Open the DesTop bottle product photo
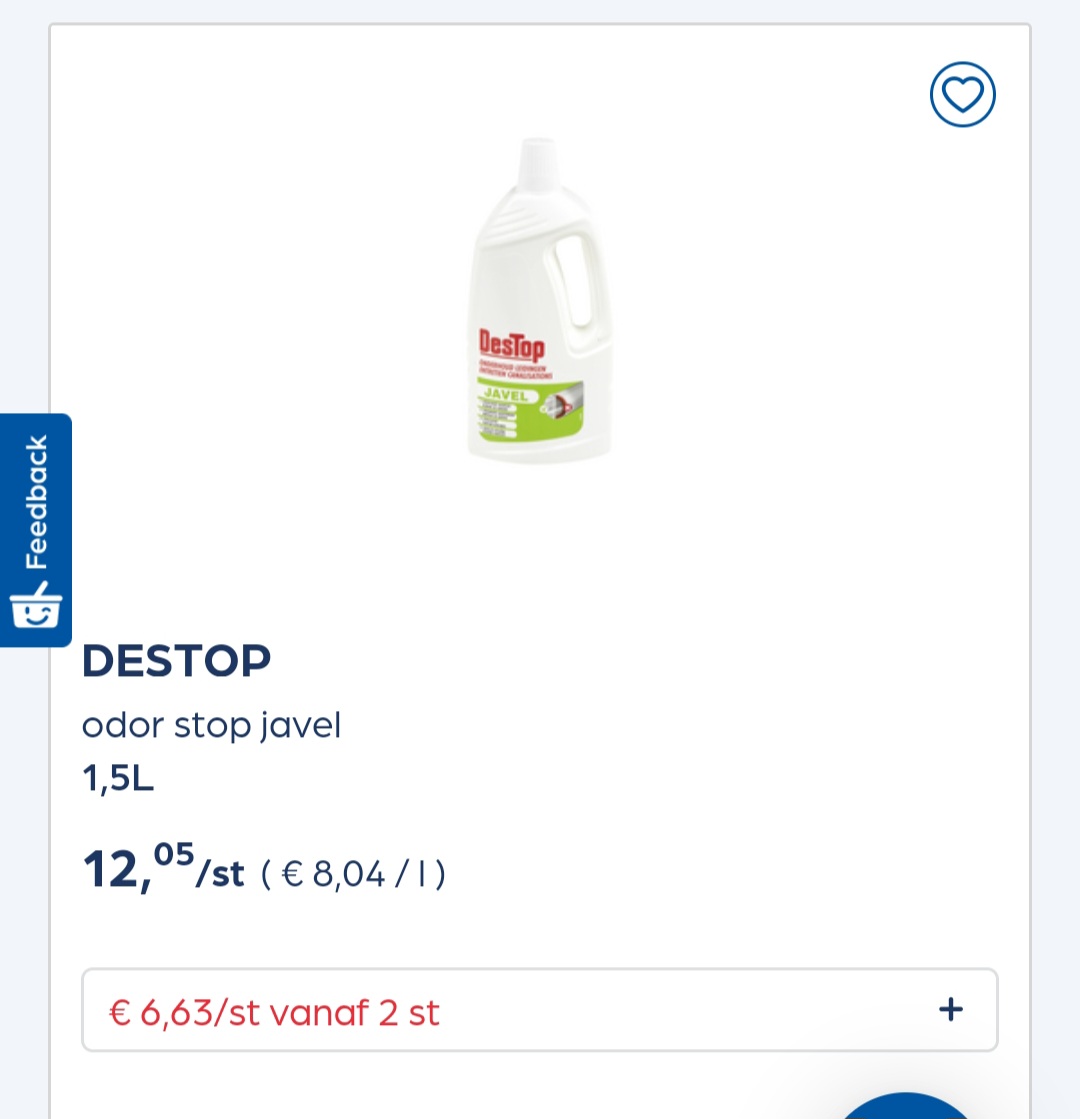 tap(540, 300)
